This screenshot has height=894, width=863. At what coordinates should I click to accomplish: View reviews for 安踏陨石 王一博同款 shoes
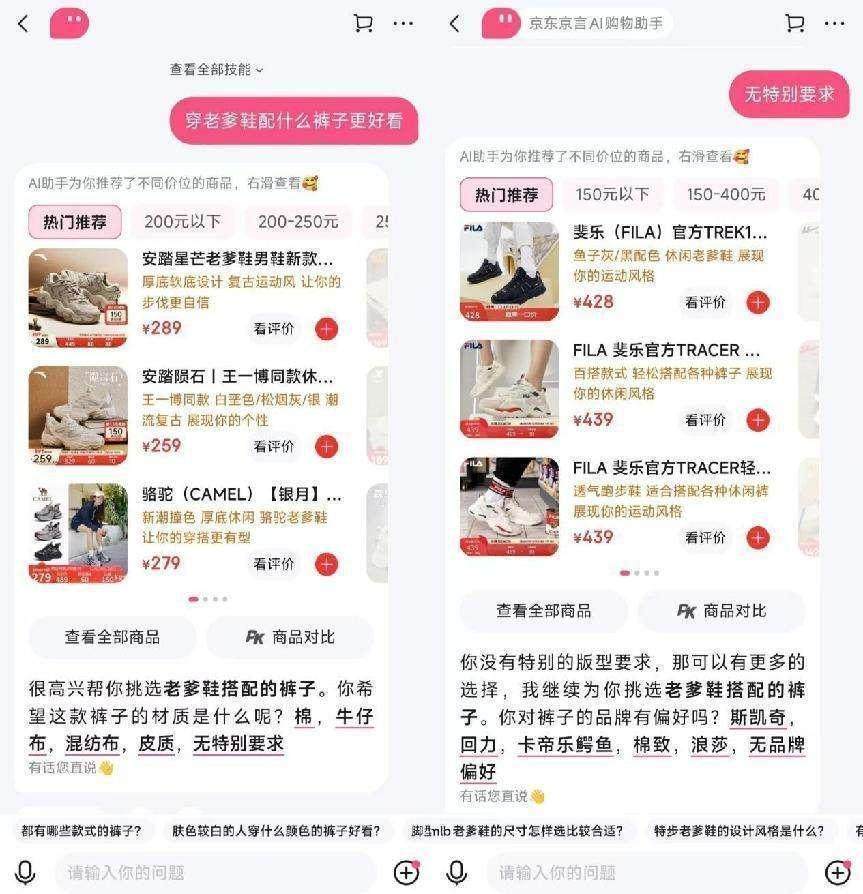(x=273, y=446)
